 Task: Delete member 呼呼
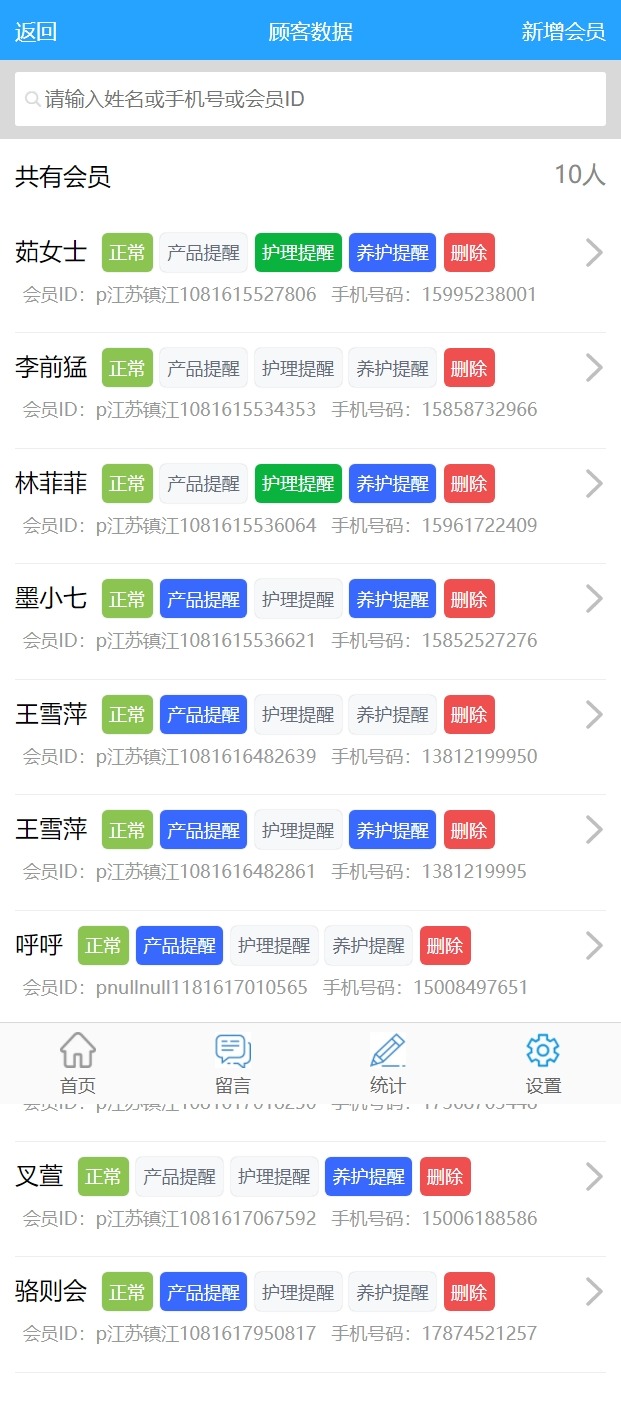(445, 946)
